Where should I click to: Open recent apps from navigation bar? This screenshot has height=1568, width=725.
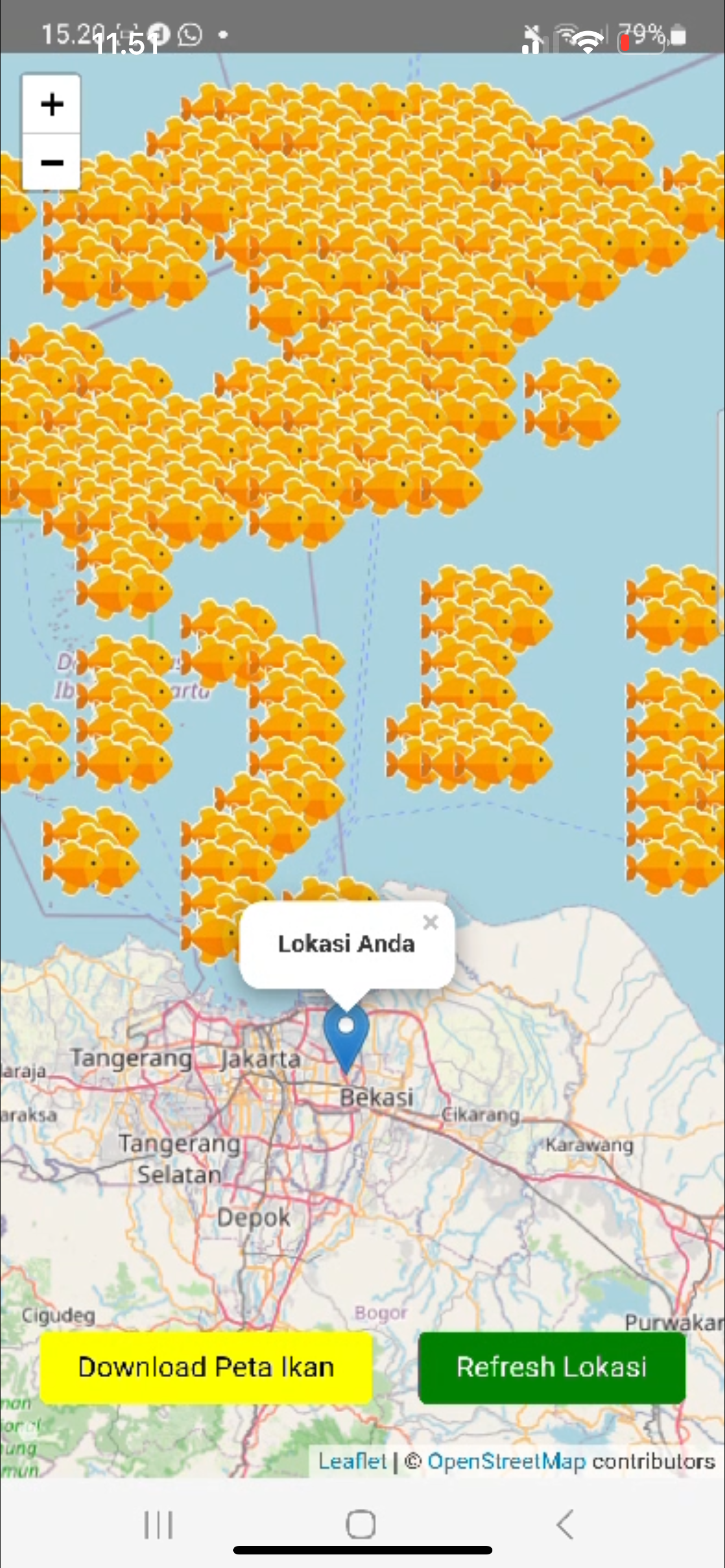point(158,1524)
